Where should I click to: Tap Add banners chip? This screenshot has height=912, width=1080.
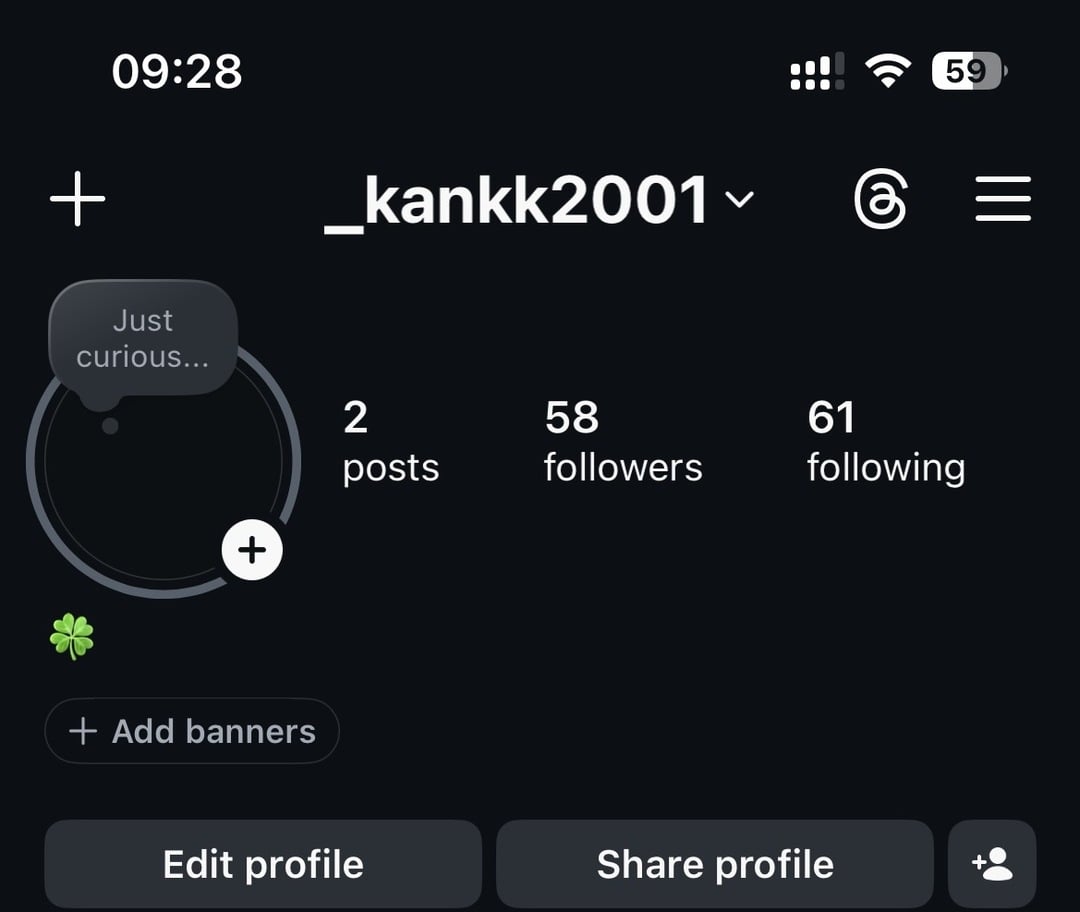point(192,731)
